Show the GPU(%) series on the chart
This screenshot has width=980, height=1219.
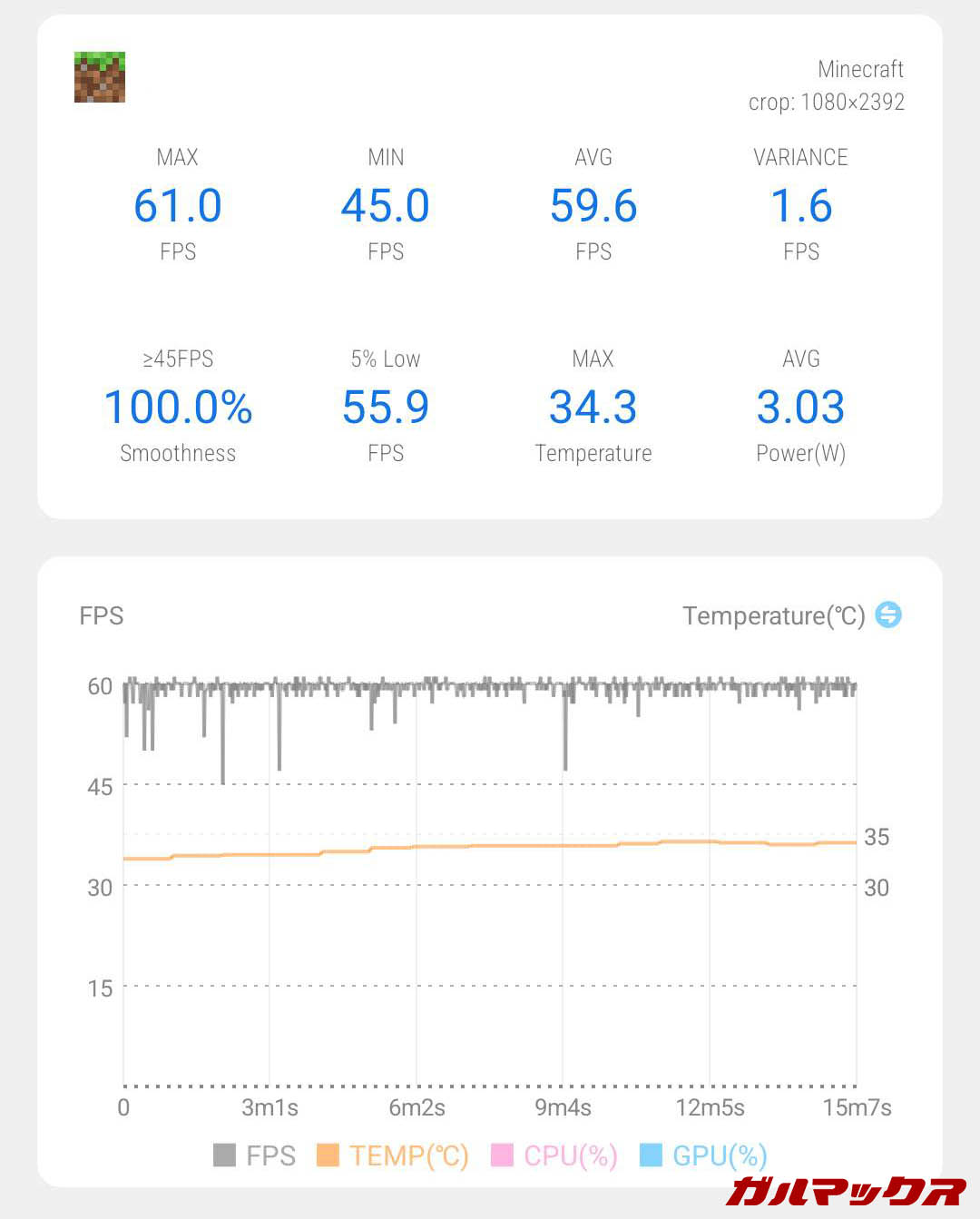704,1155
